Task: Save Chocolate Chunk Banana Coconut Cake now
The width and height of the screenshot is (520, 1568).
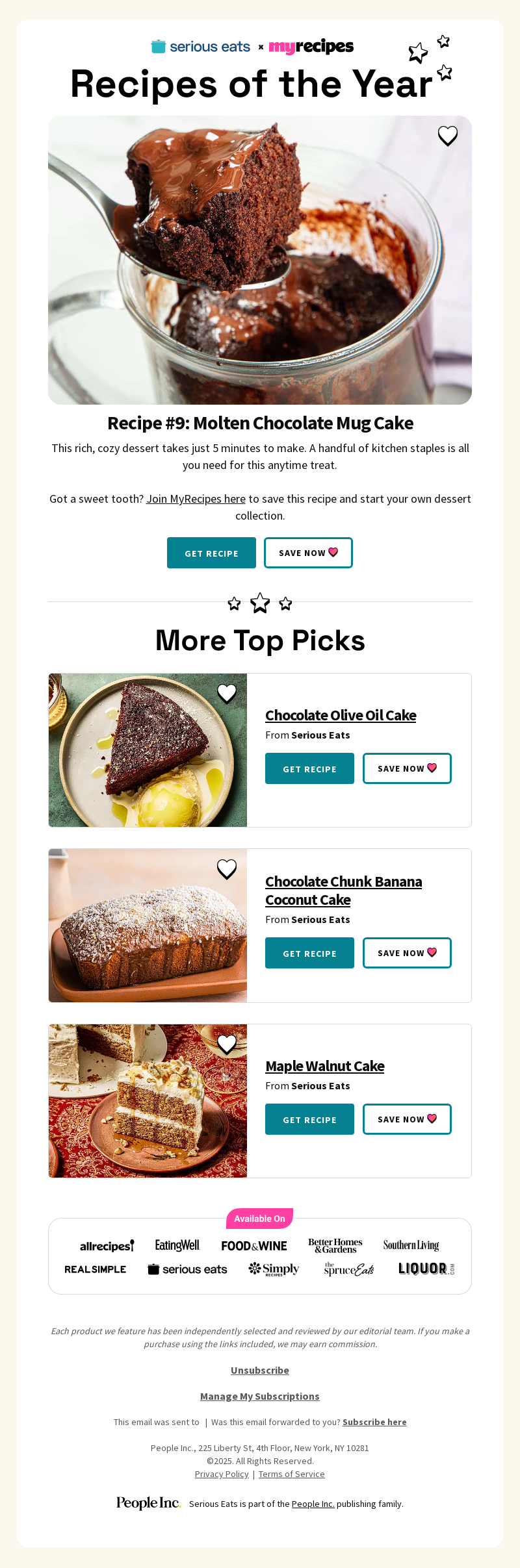Action: click(x=407, y=953)
